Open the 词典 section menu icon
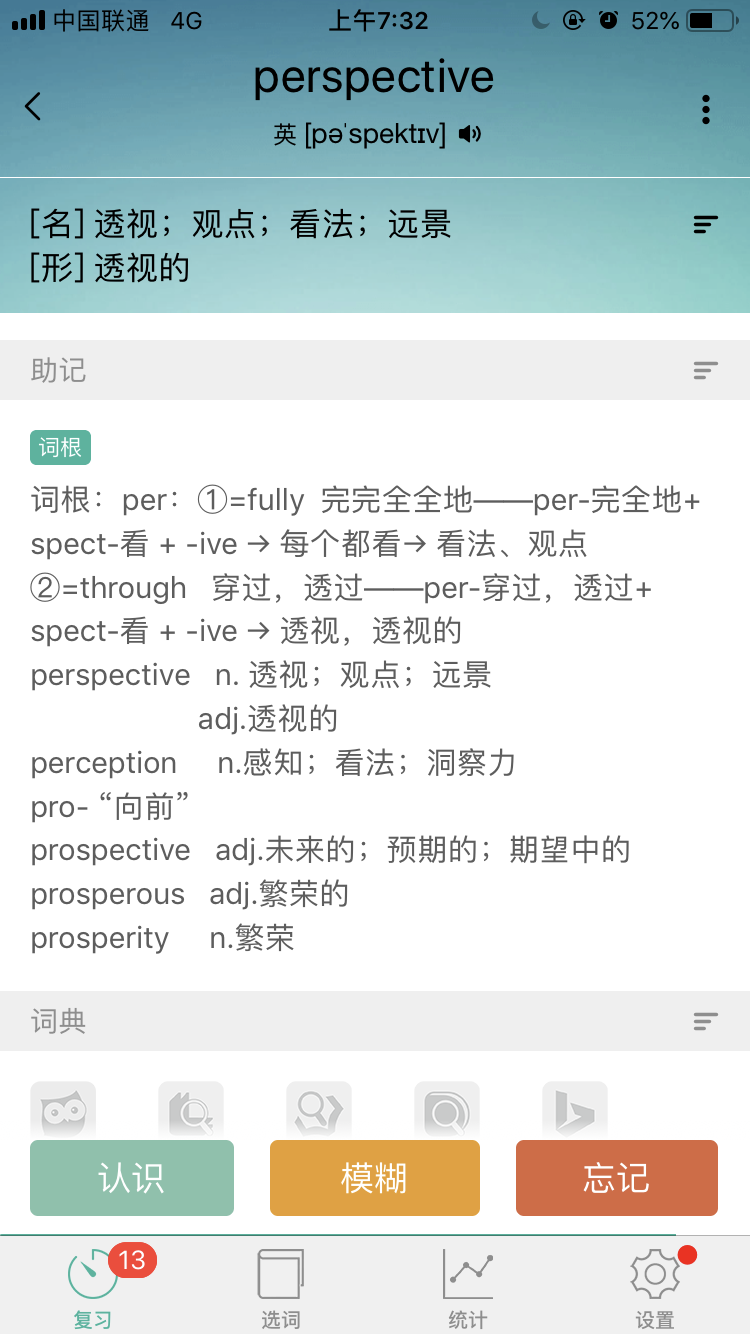 (x=706, y=1021)
